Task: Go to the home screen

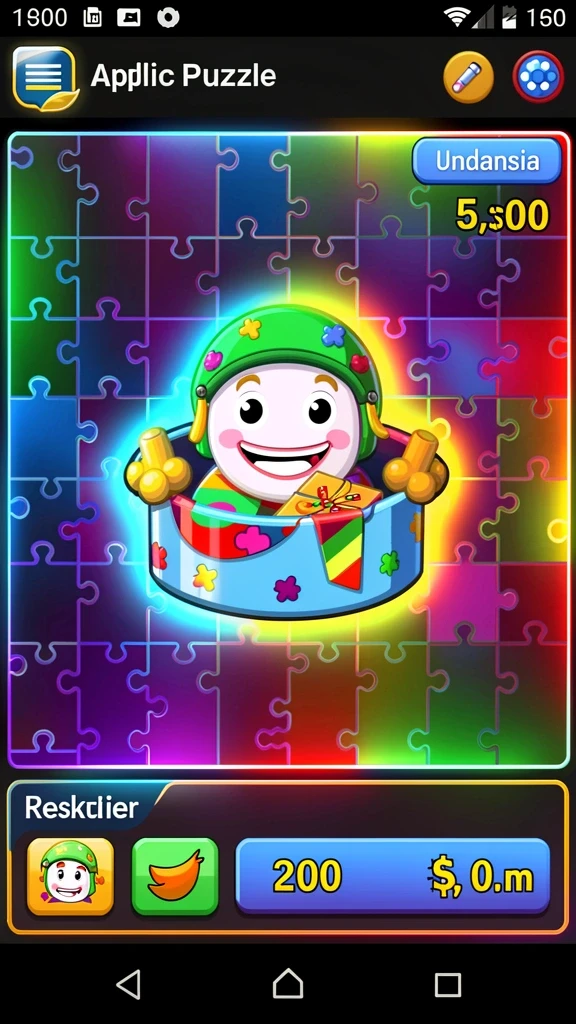Action: [x=288, y=984]
